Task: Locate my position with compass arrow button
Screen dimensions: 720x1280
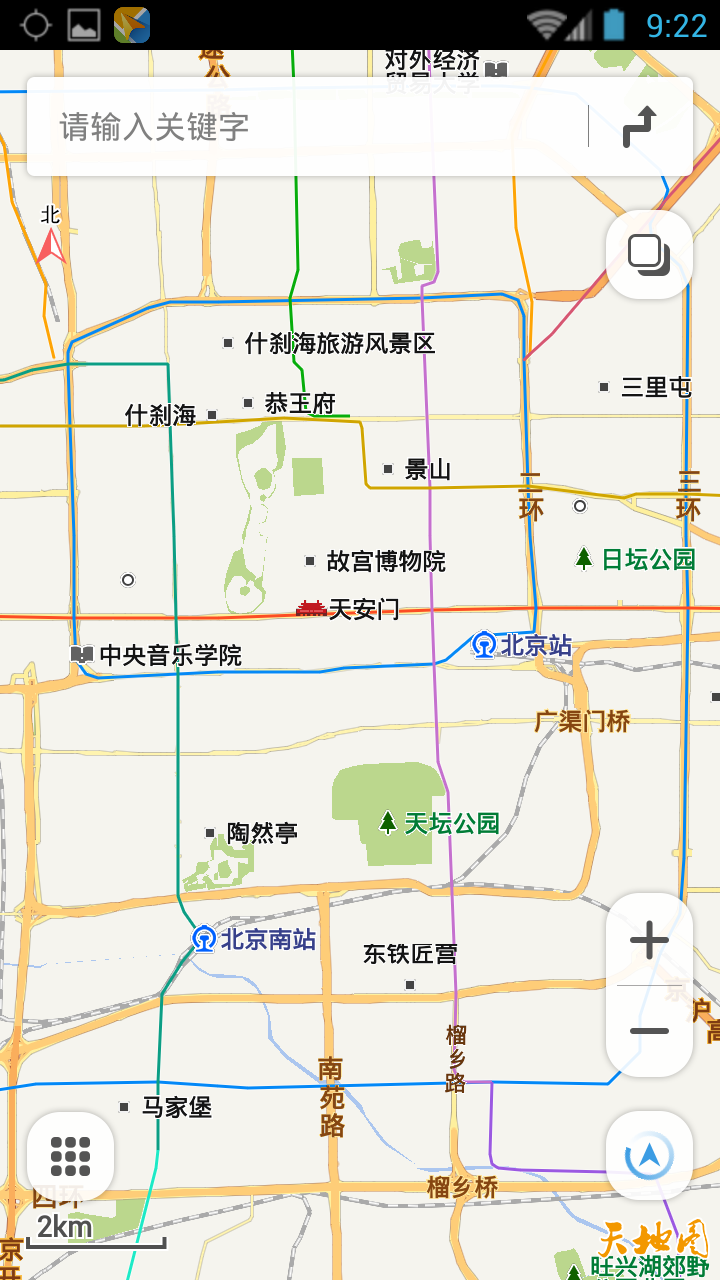Action: click(649, 1155)
